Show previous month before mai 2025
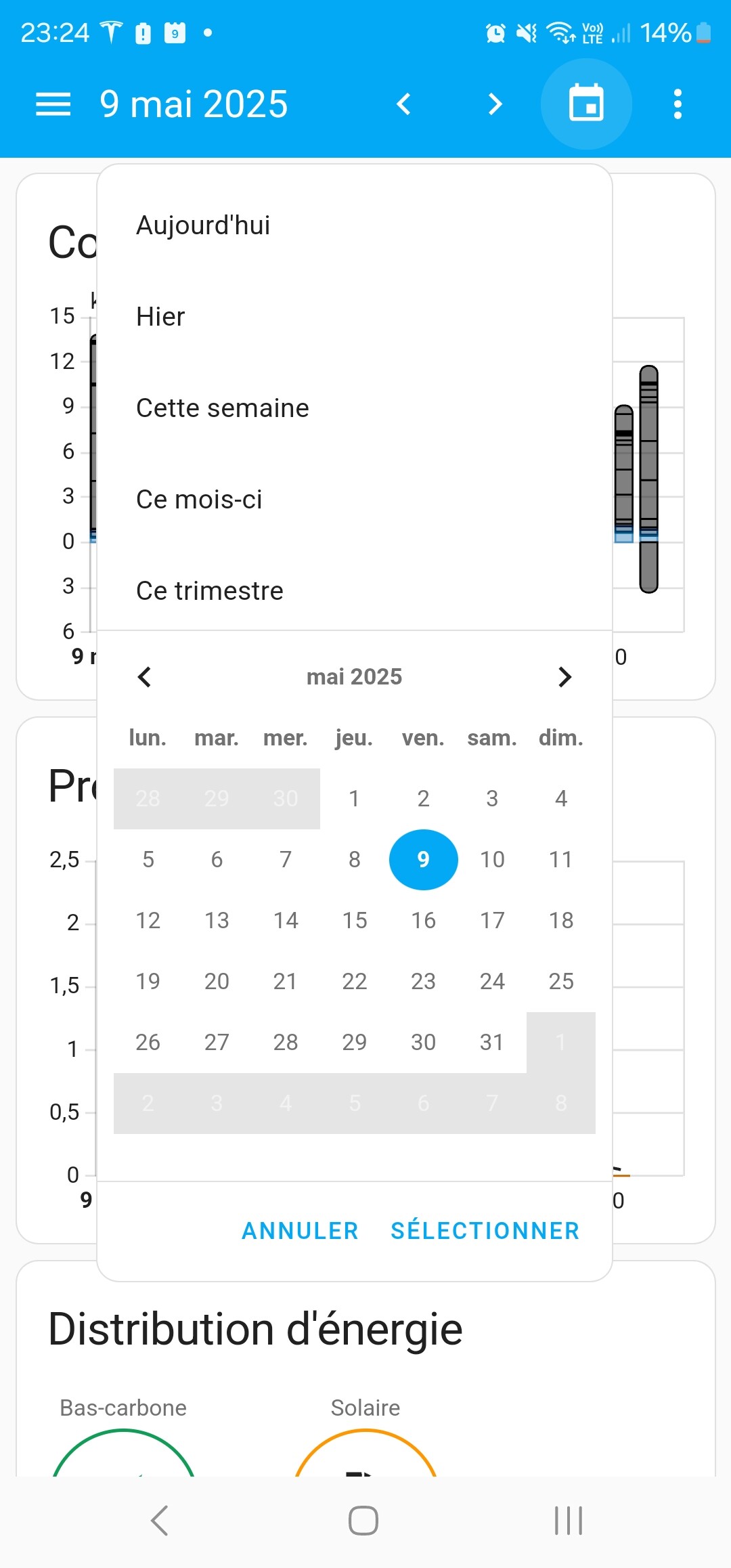 tap(144, 677)
